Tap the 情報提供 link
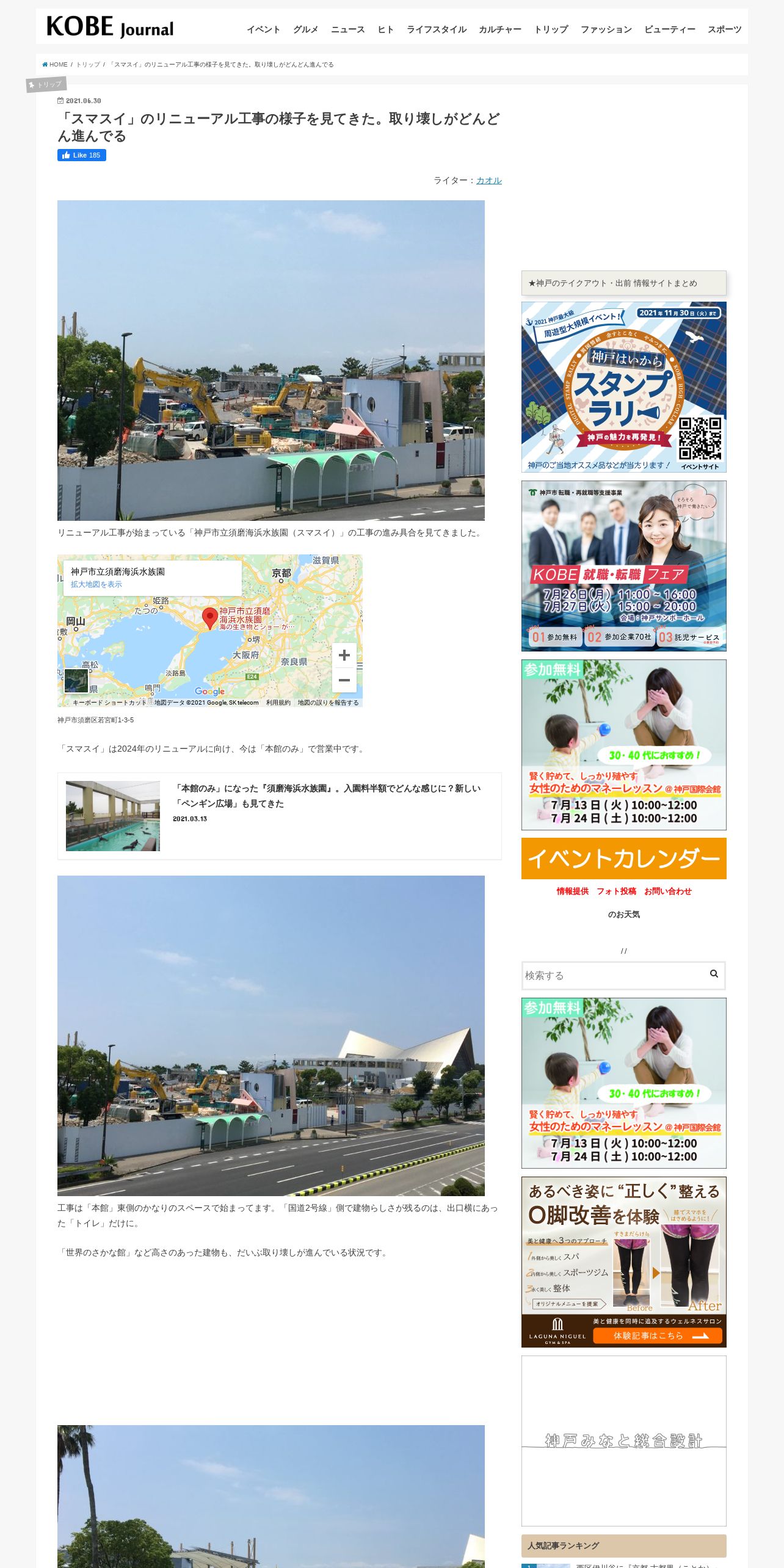The image size is (784, 1568). click(x=572, y=891)
